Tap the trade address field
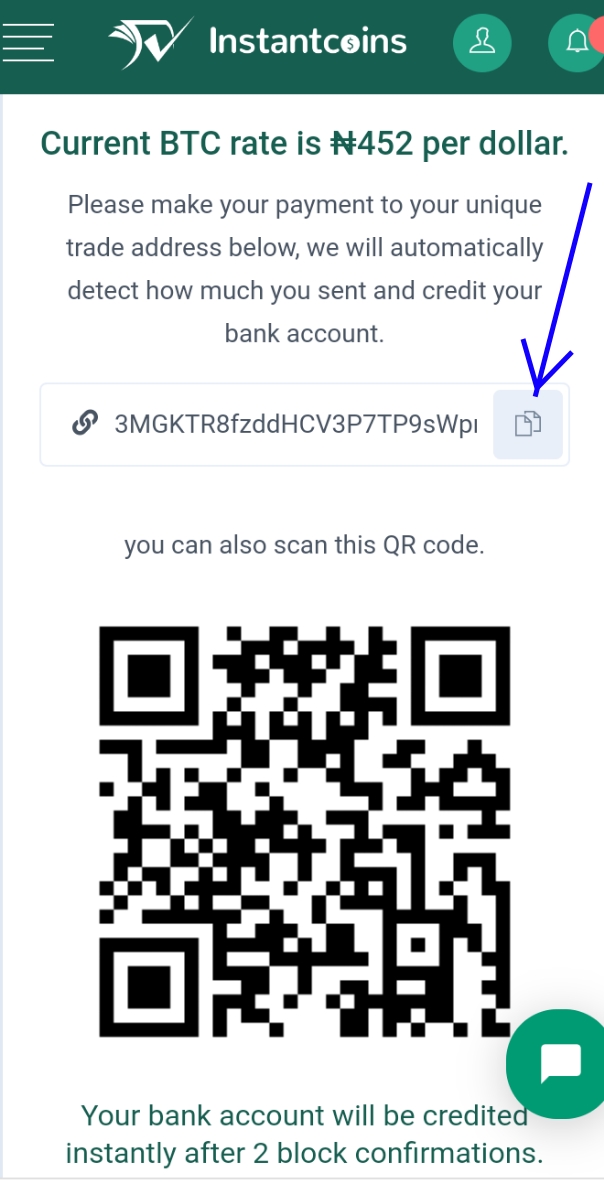604x1194 pixels. [295, 424]
